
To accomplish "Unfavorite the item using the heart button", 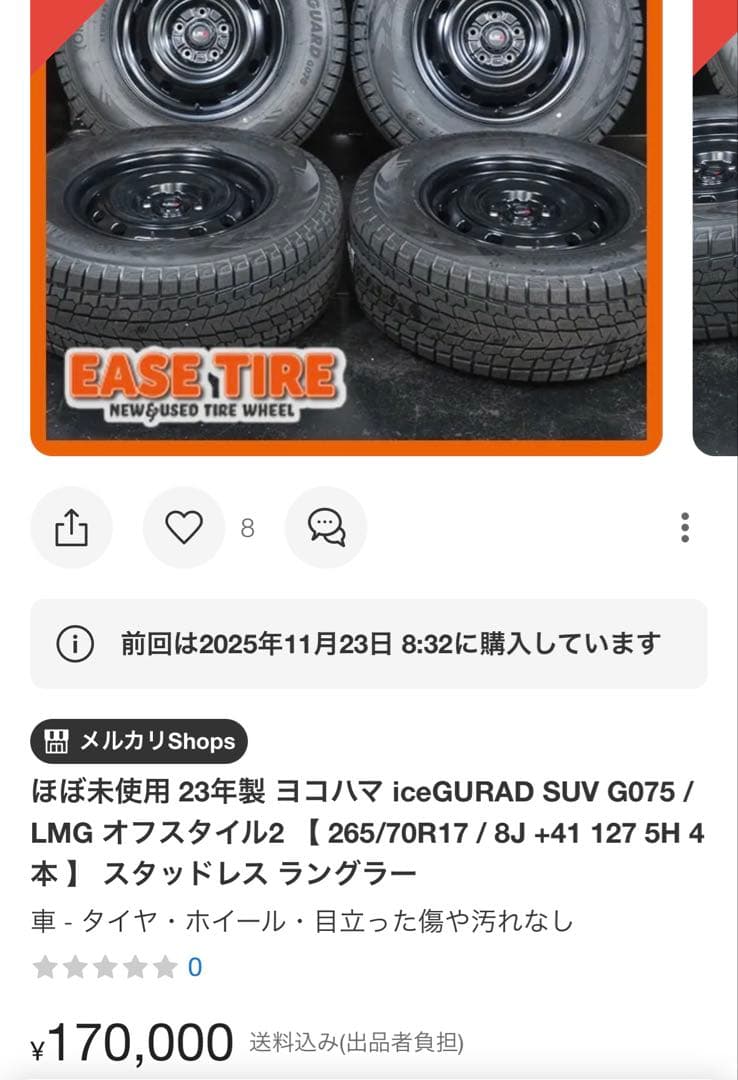I will pos(185,527).
